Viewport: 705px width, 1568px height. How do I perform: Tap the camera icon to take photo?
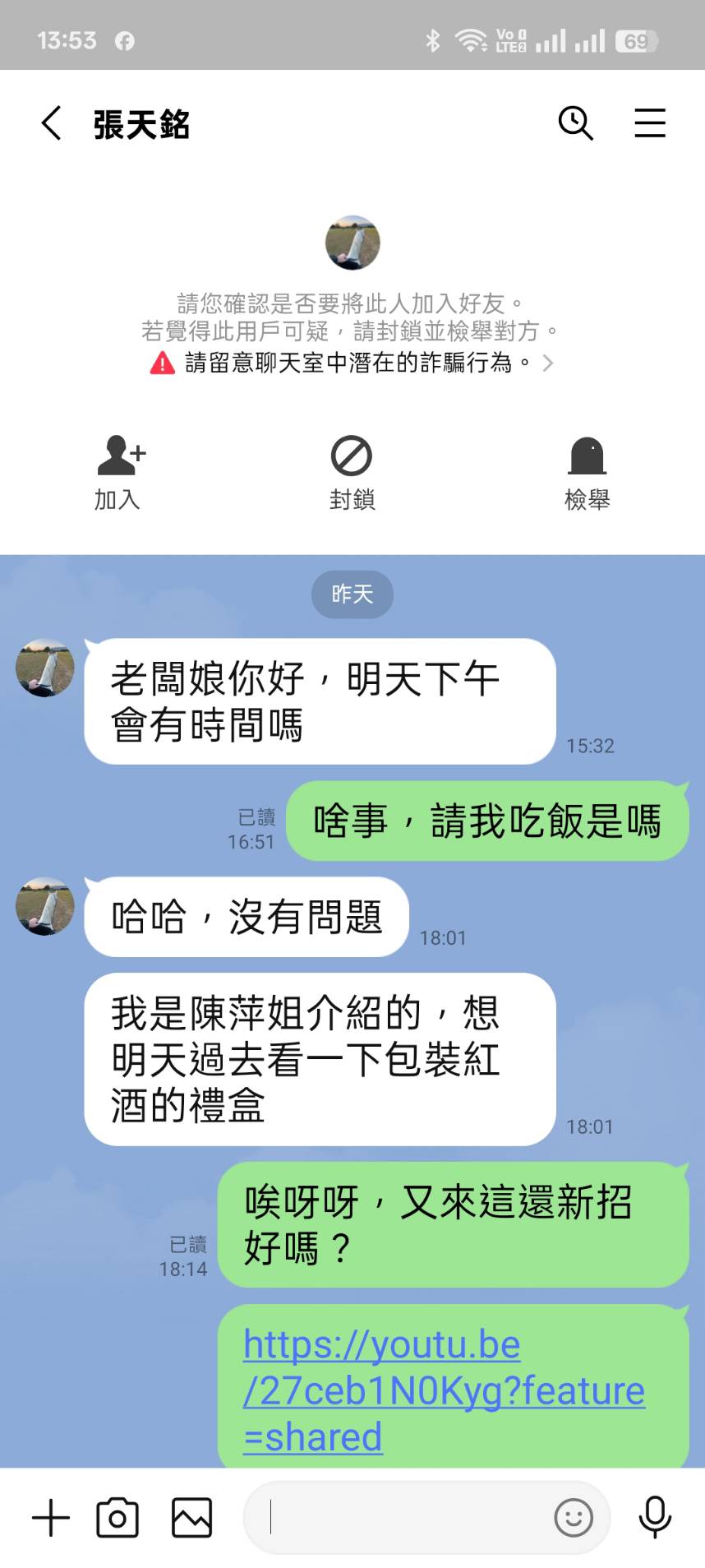pyautogui.click(x=116, y=1517)
